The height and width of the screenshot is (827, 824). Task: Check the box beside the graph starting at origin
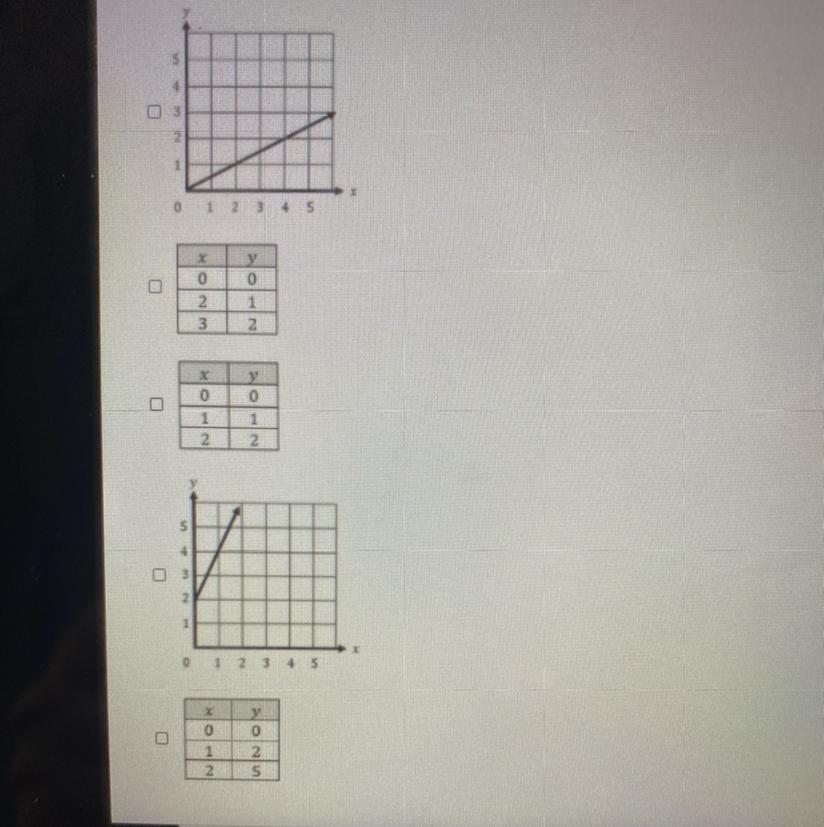154,112
